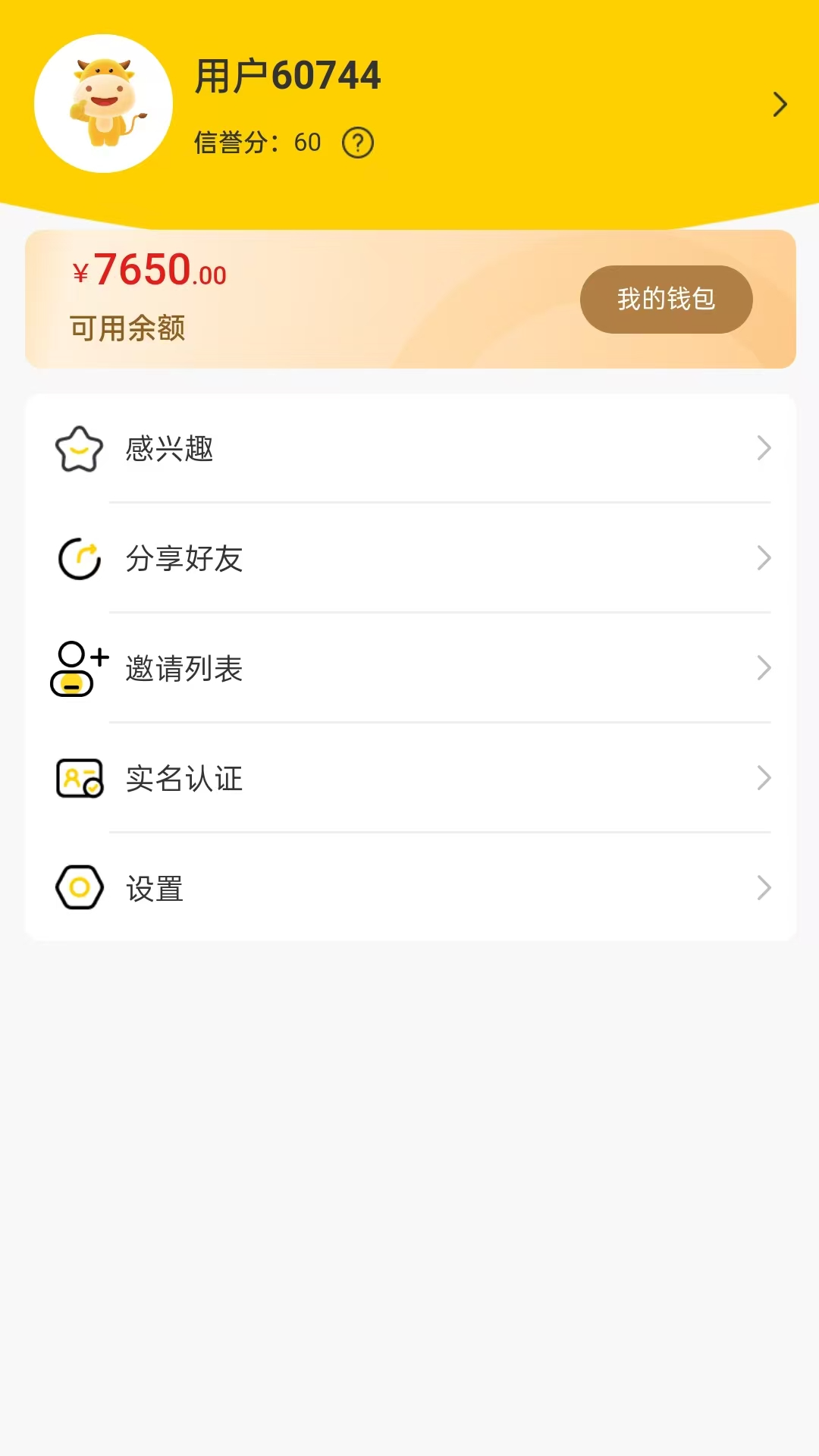Click the balance amount ¥7650.00
This screenshot has height=1456, width=819.
coord(149,271)
